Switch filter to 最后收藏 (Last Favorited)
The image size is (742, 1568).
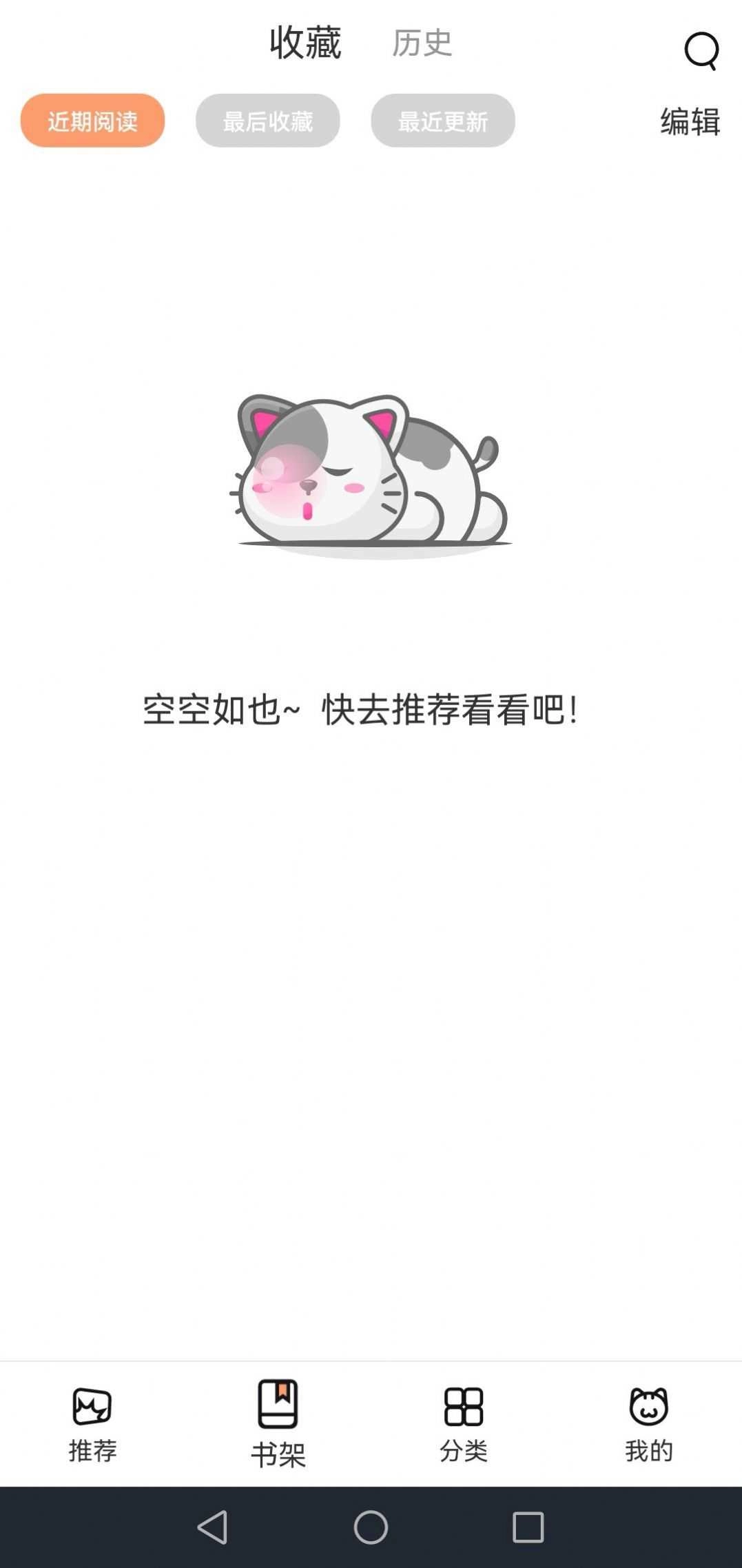267,121
